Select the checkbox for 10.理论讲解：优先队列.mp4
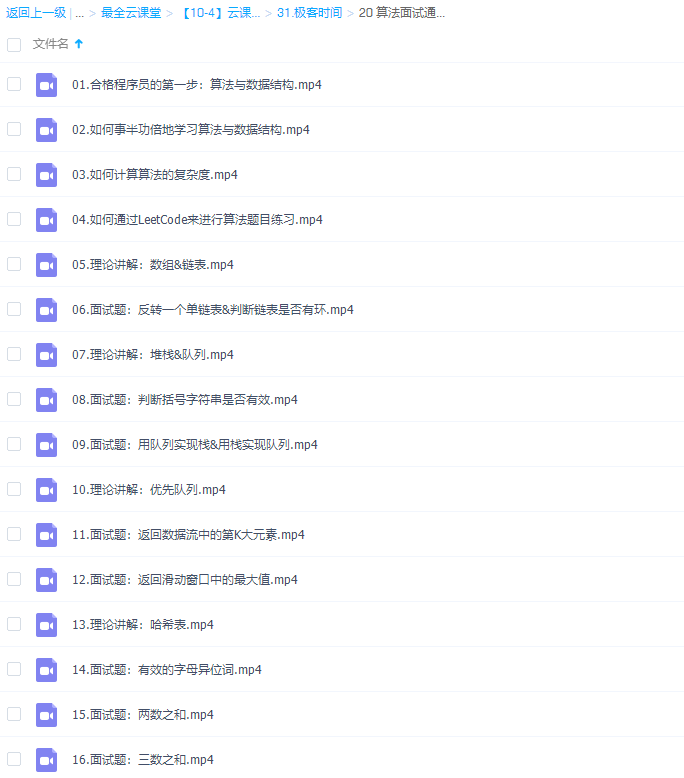684x778 pixels. [14, 489]
